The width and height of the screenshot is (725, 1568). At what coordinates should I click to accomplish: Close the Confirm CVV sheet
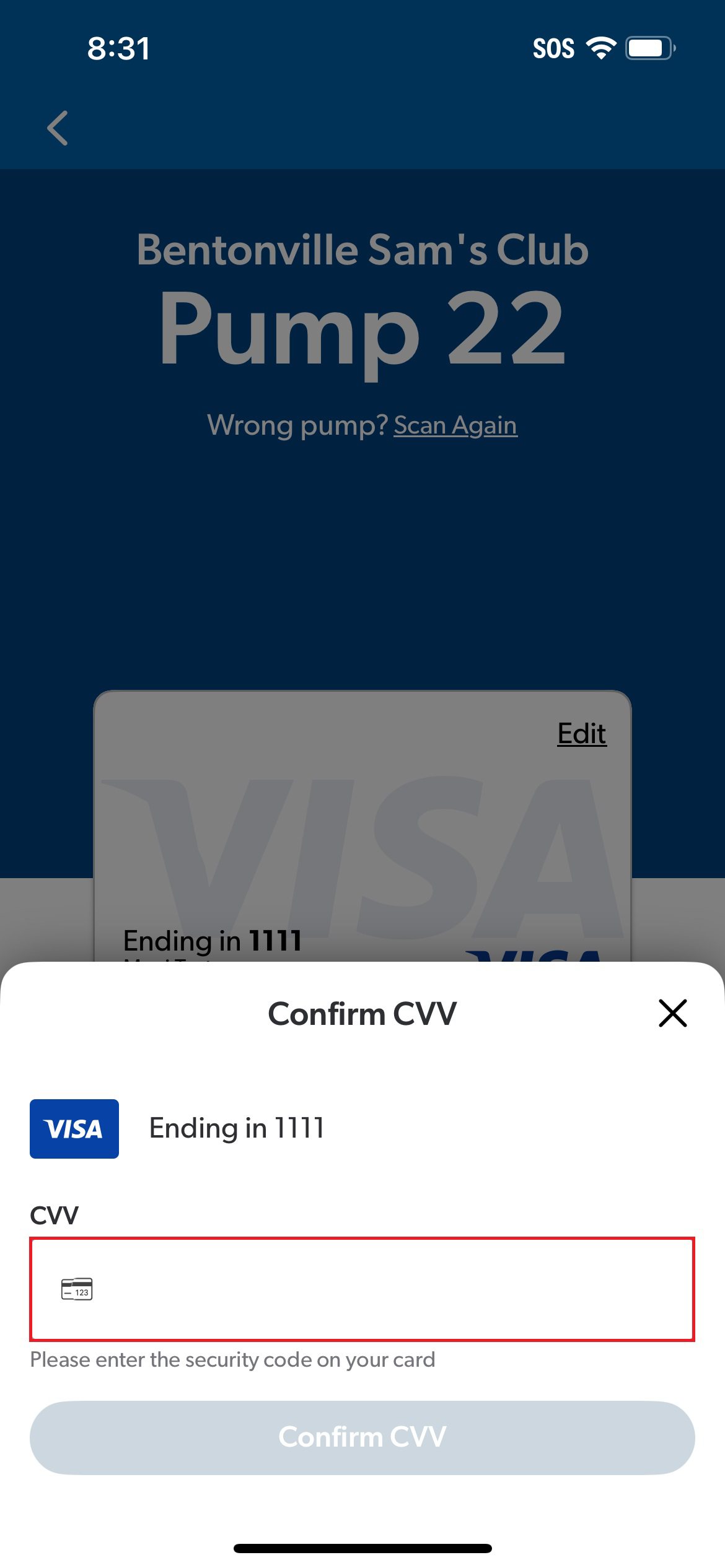[x=672, y=1013]
